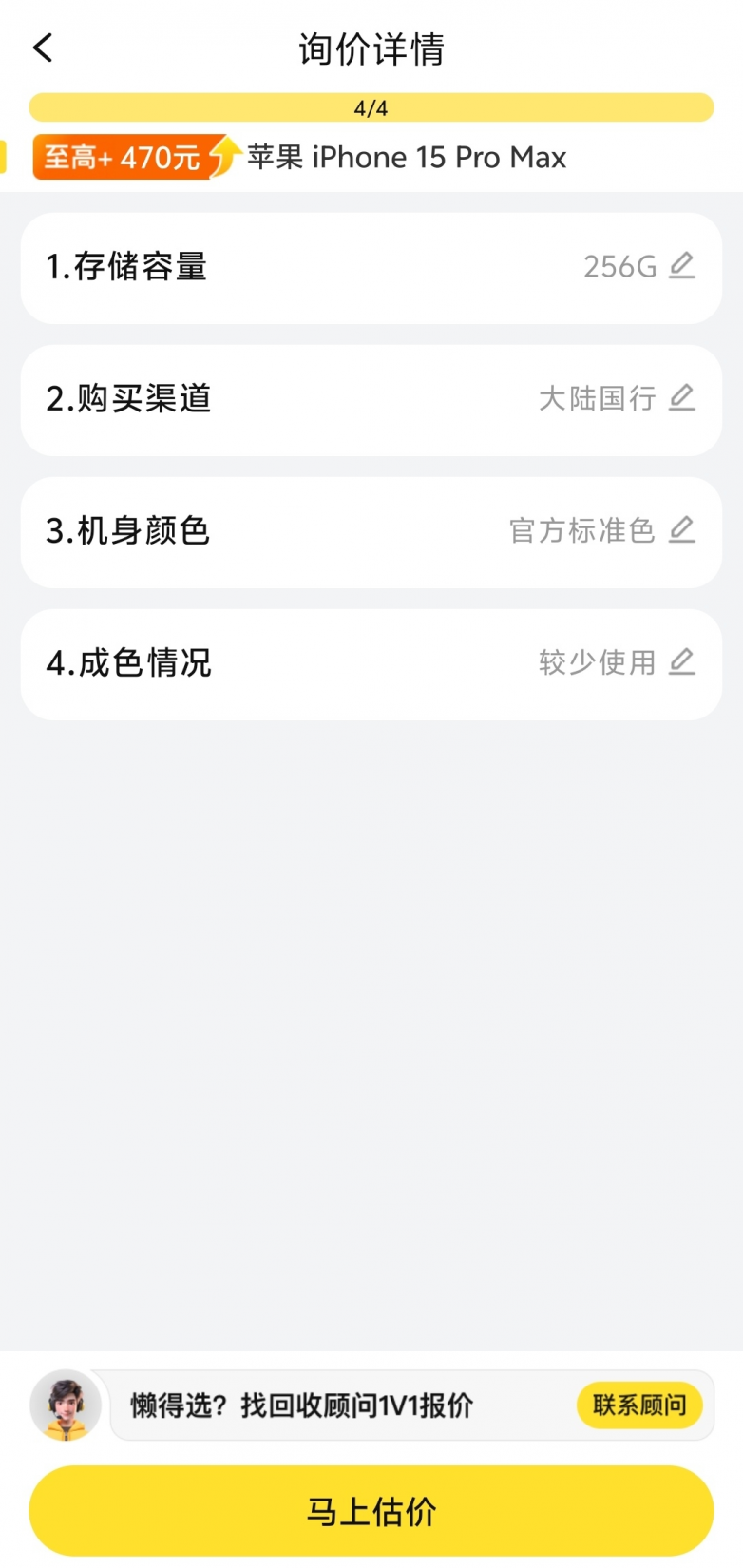743x1568 pixels.
Task: Modify the 机身颜色 官方标准色 choice
Action: pos(681,530)
